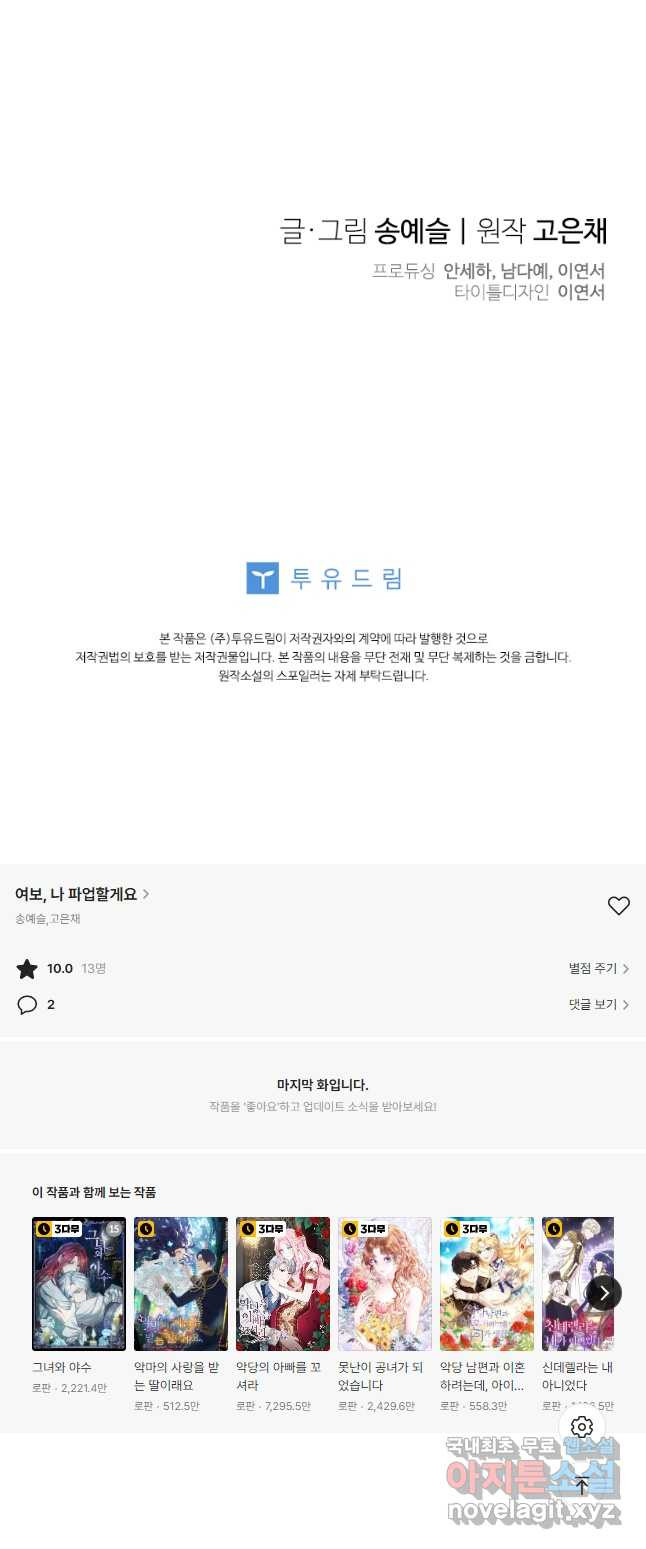
Task: Open 못난이 공녀가 되었습니다 webtoon
Action: (385, 1284)
